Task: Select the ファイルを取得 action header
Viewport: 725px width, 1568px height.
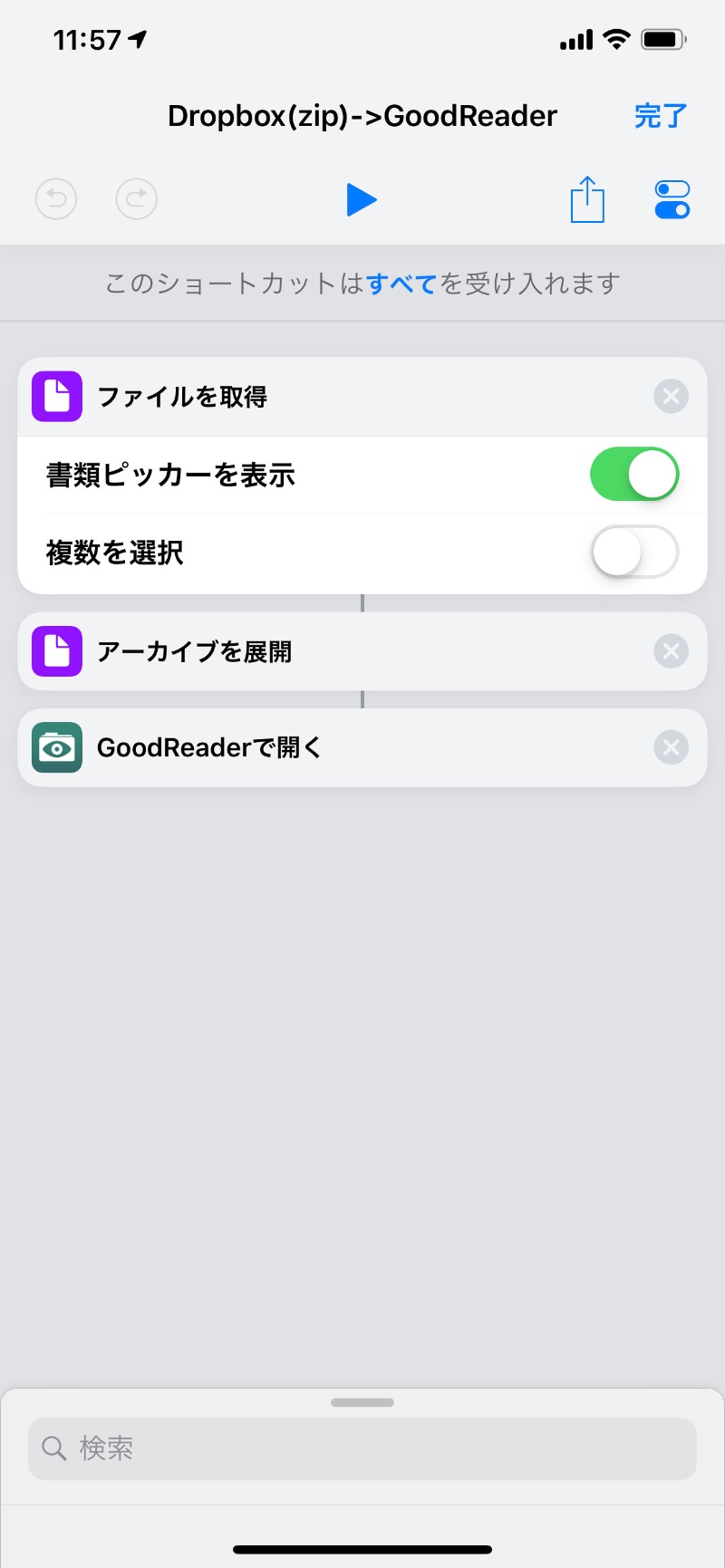Action: [x=181, y=396]
